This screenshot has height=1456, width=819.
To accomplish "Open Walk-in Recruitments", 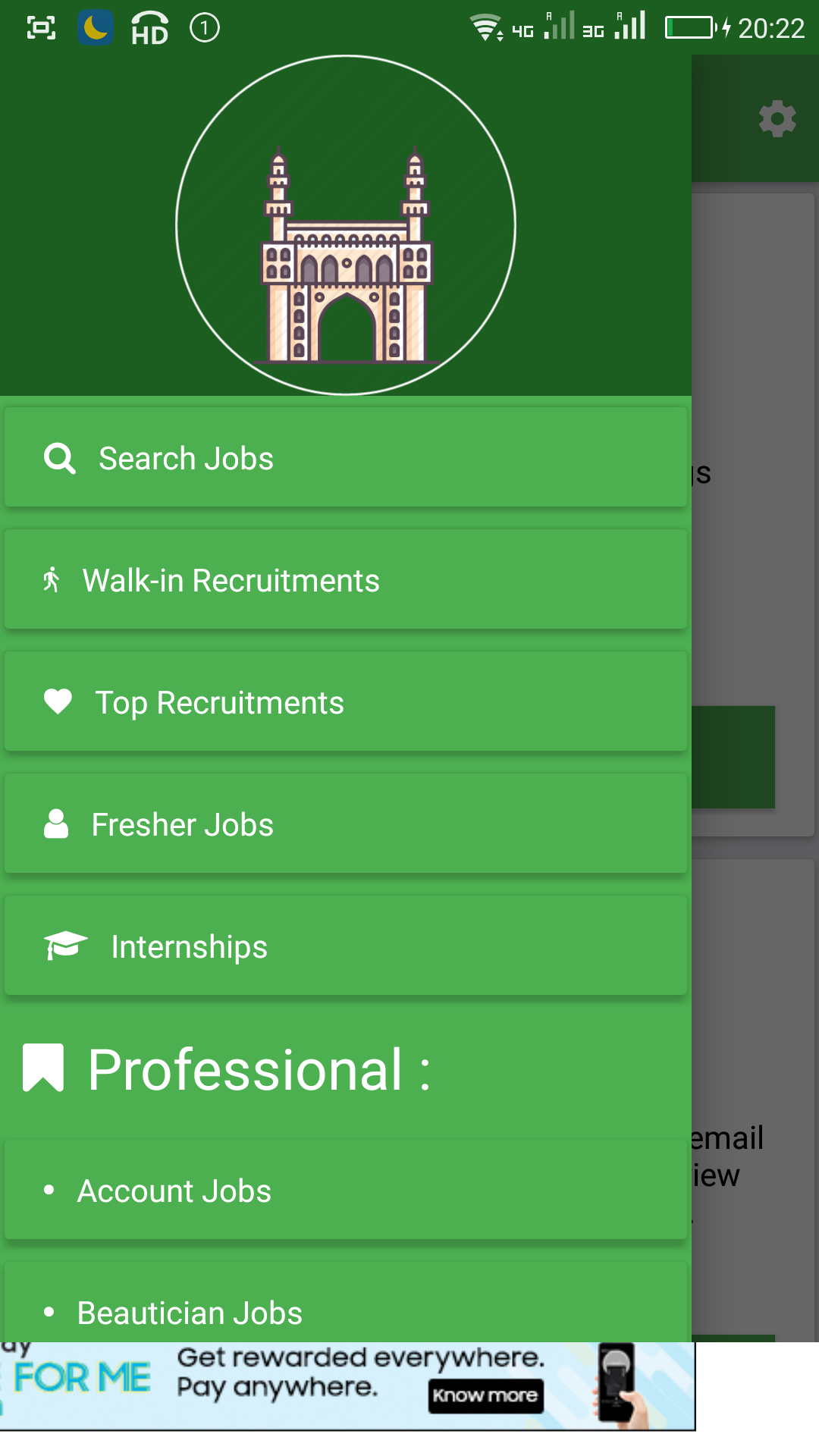I will pos(345,579).
